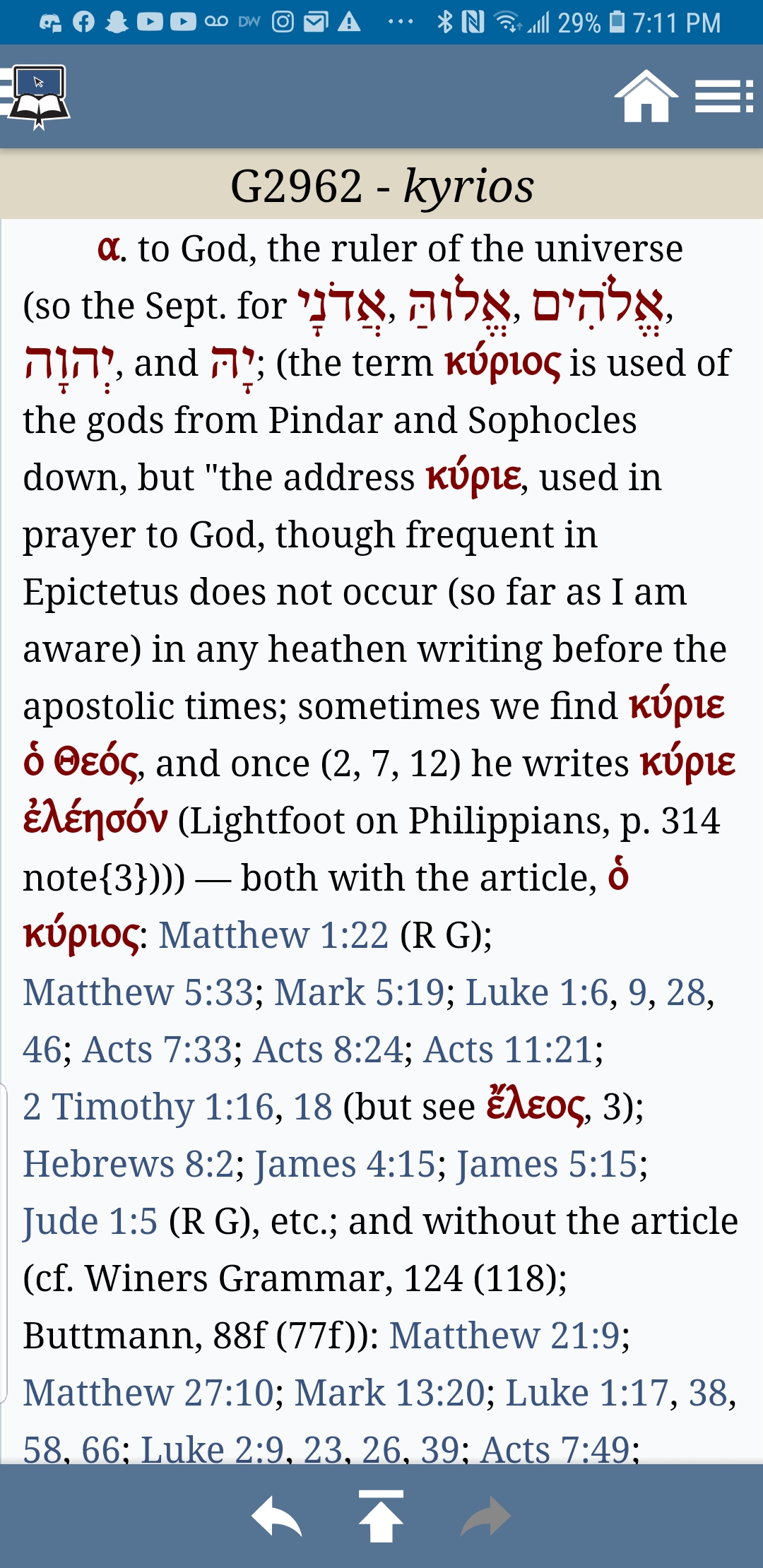Open the James 4:15 reference
763x1568 pixels.
tap(345, 1164)
